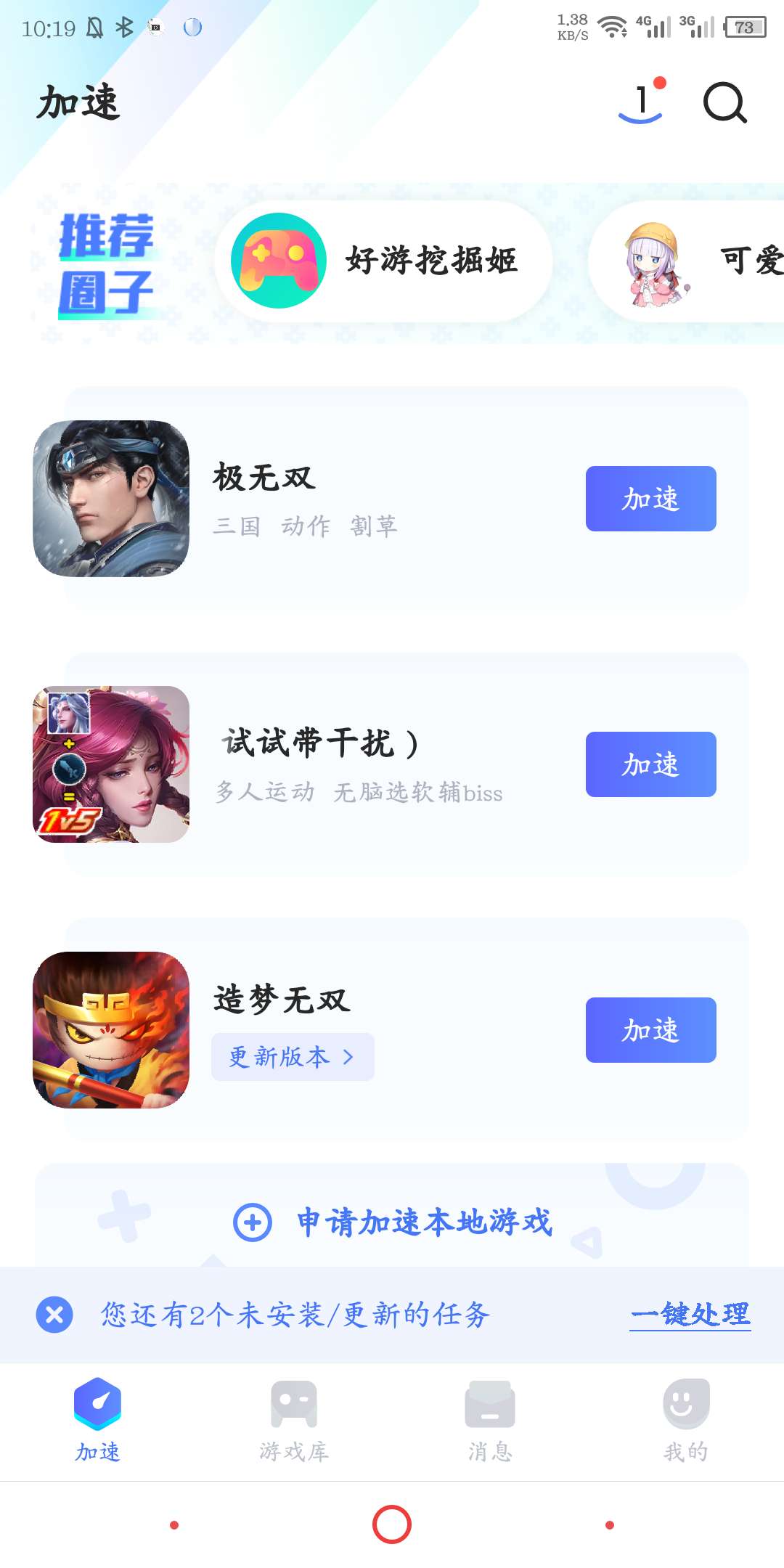
Task: Open the smiley icon with red dot
Action: [x=641, y=103]
